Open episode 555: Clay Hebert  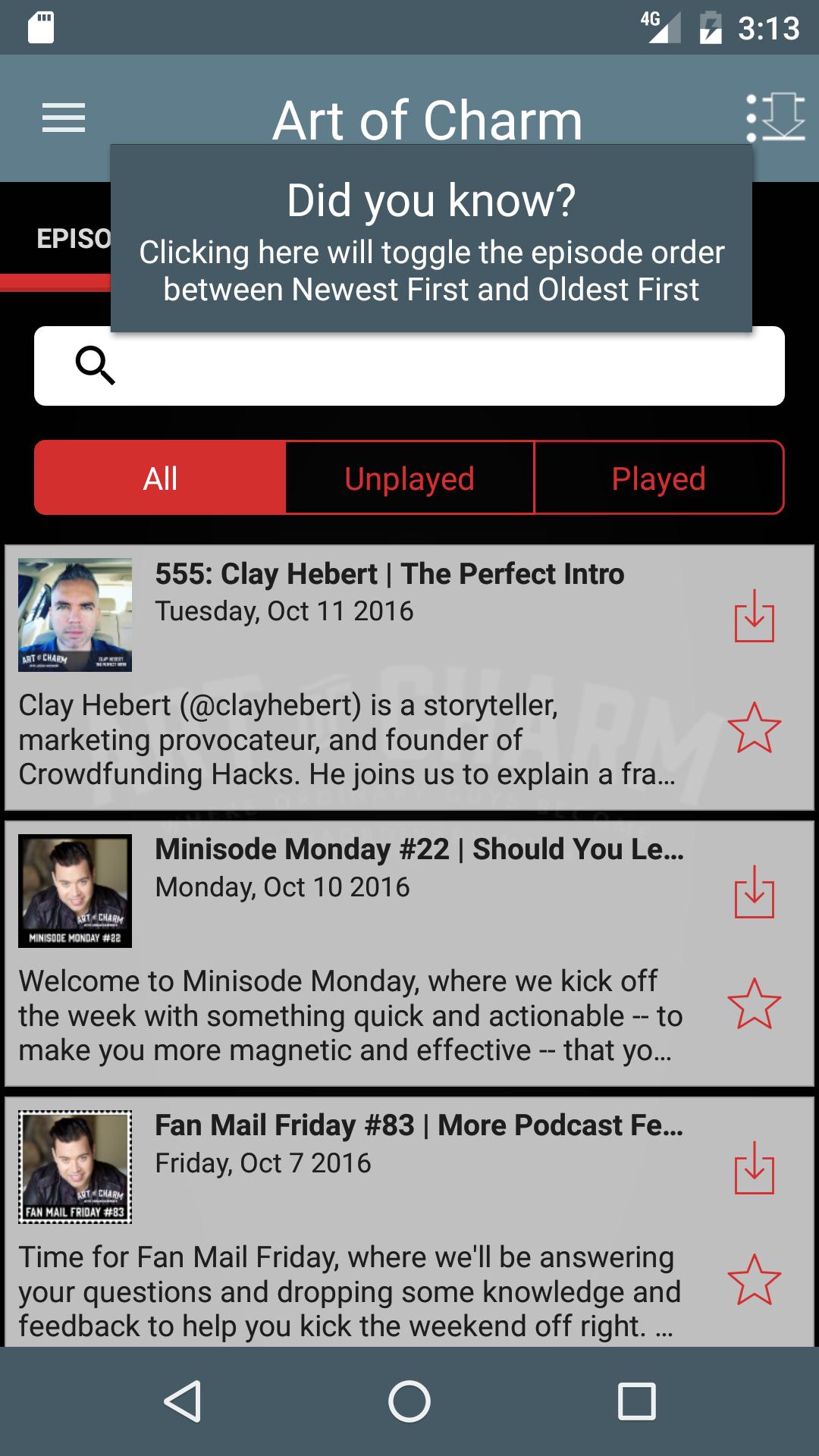click(x=389, y=575)
